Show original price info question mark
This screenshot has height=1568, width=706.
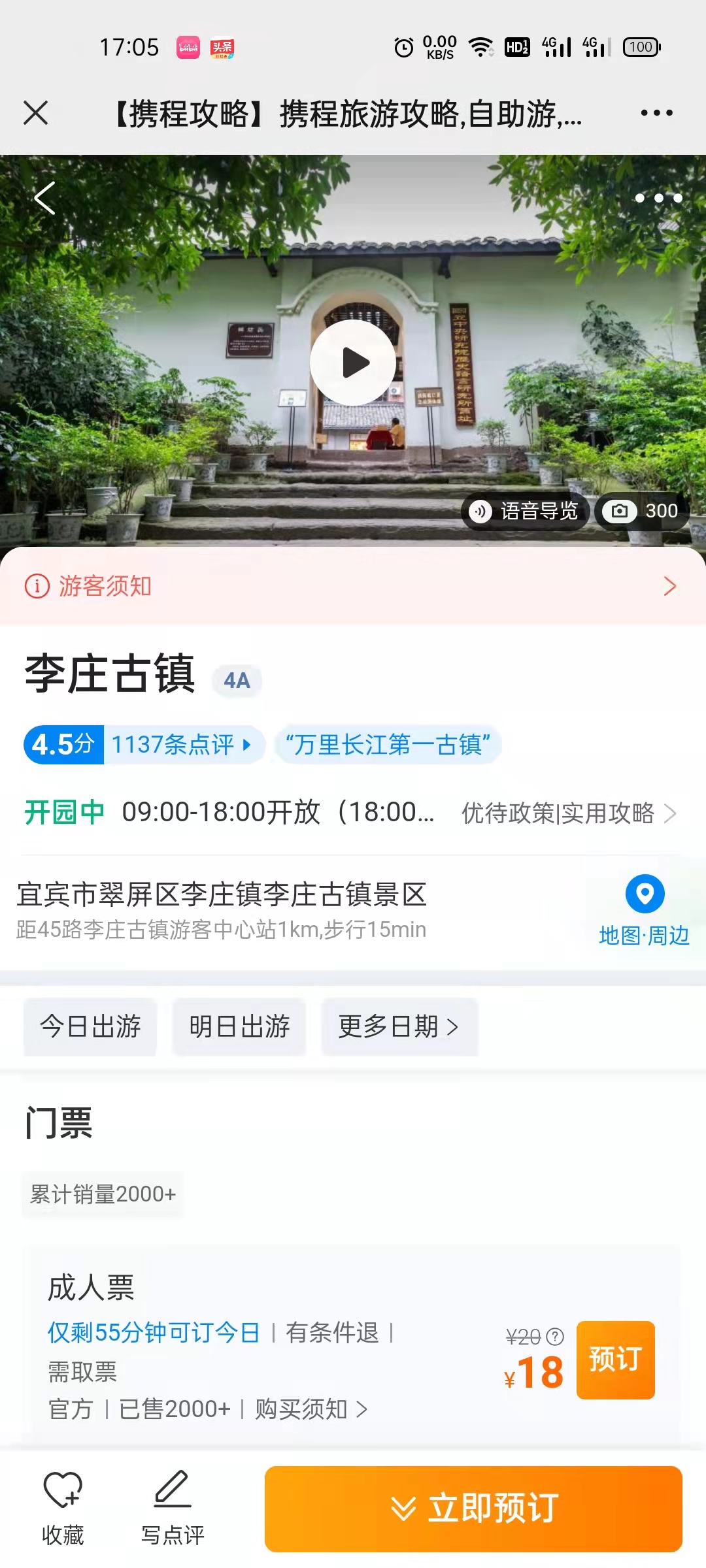point(555,1337)
